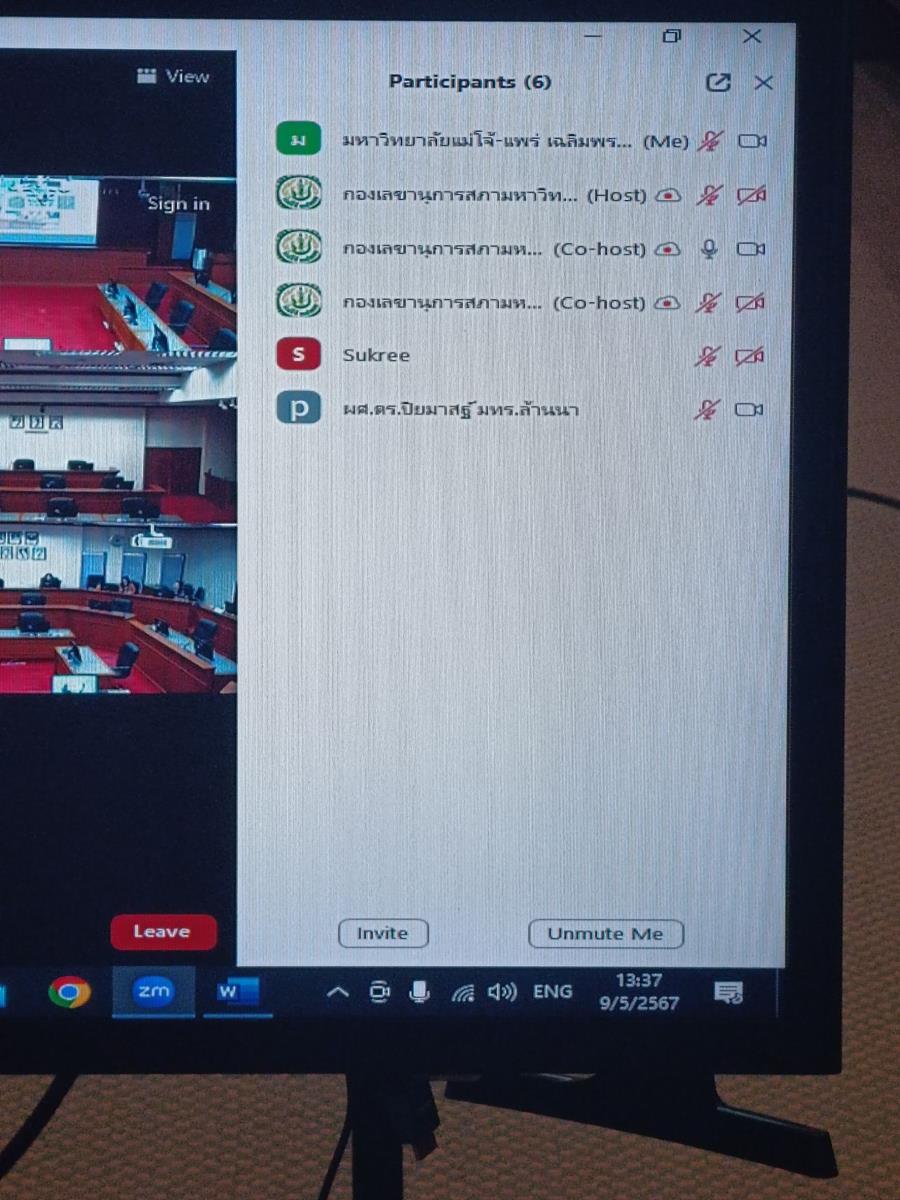
Task: Minimize the Zoom window
Action: click(x=593, y=36)
